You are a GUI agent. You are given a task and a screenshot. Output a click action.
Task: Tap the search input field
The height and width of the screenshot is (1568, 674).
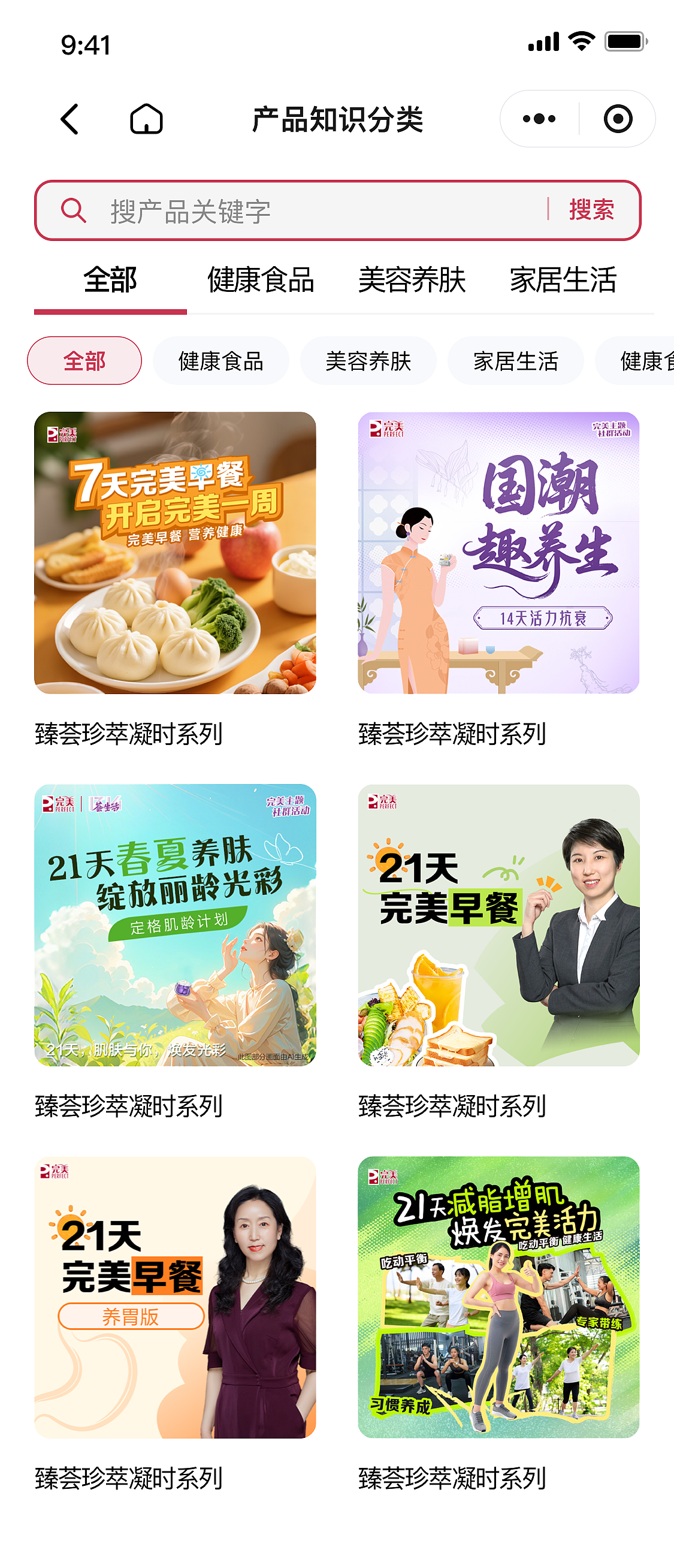274,210
